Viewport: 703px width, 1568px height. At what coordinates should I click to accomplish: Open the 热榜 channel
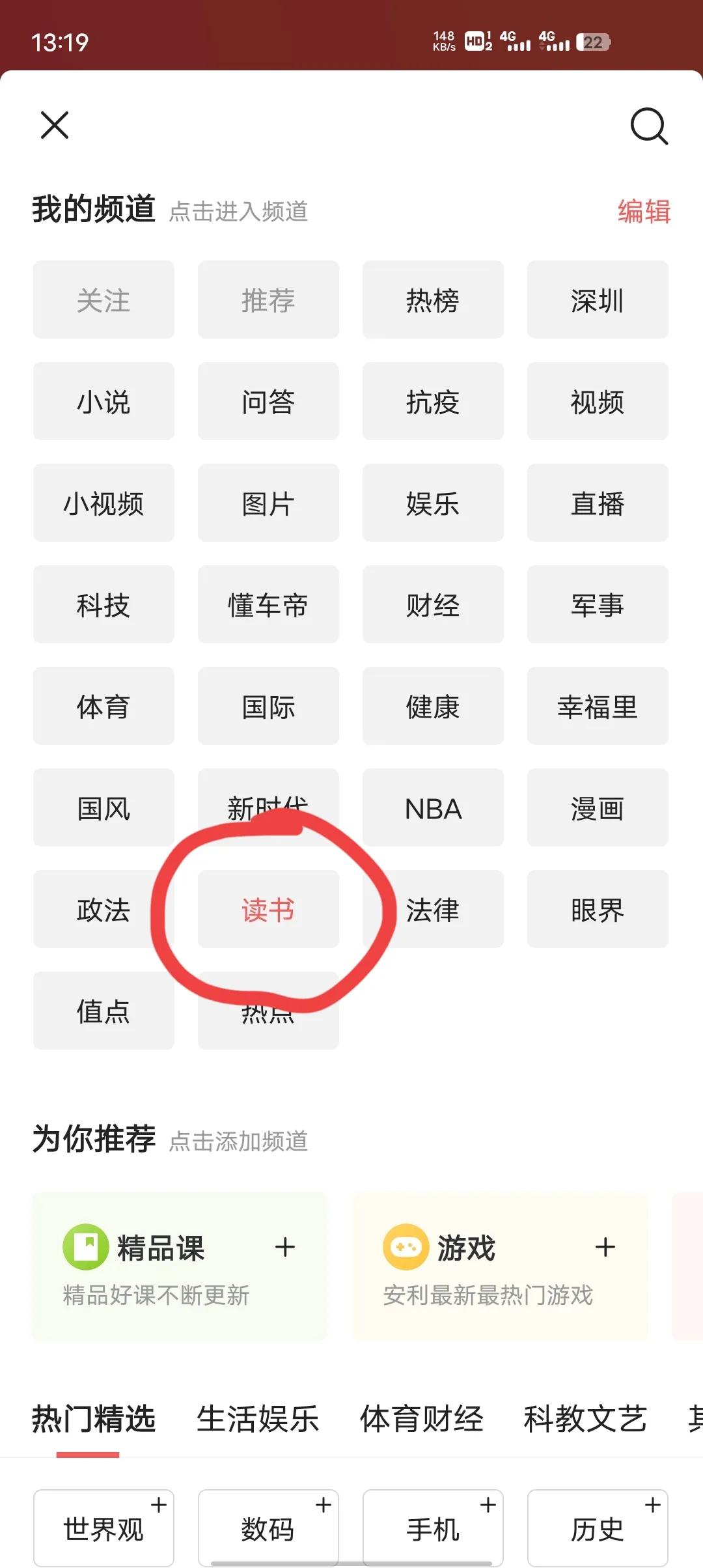point(433,300)
